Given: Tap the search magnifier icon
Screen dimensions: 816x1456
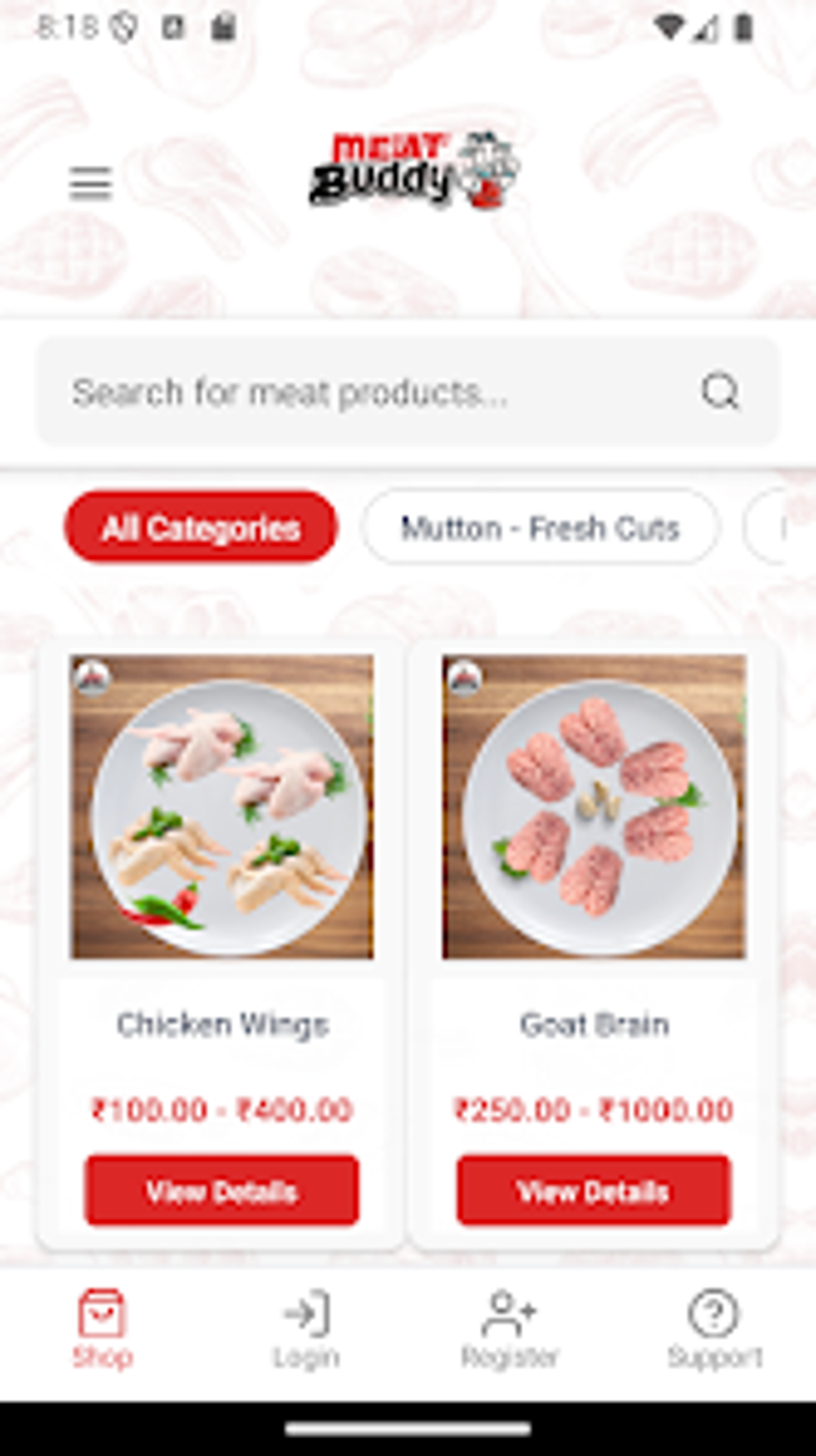Looking at the screenshot, I should (719, 392).
